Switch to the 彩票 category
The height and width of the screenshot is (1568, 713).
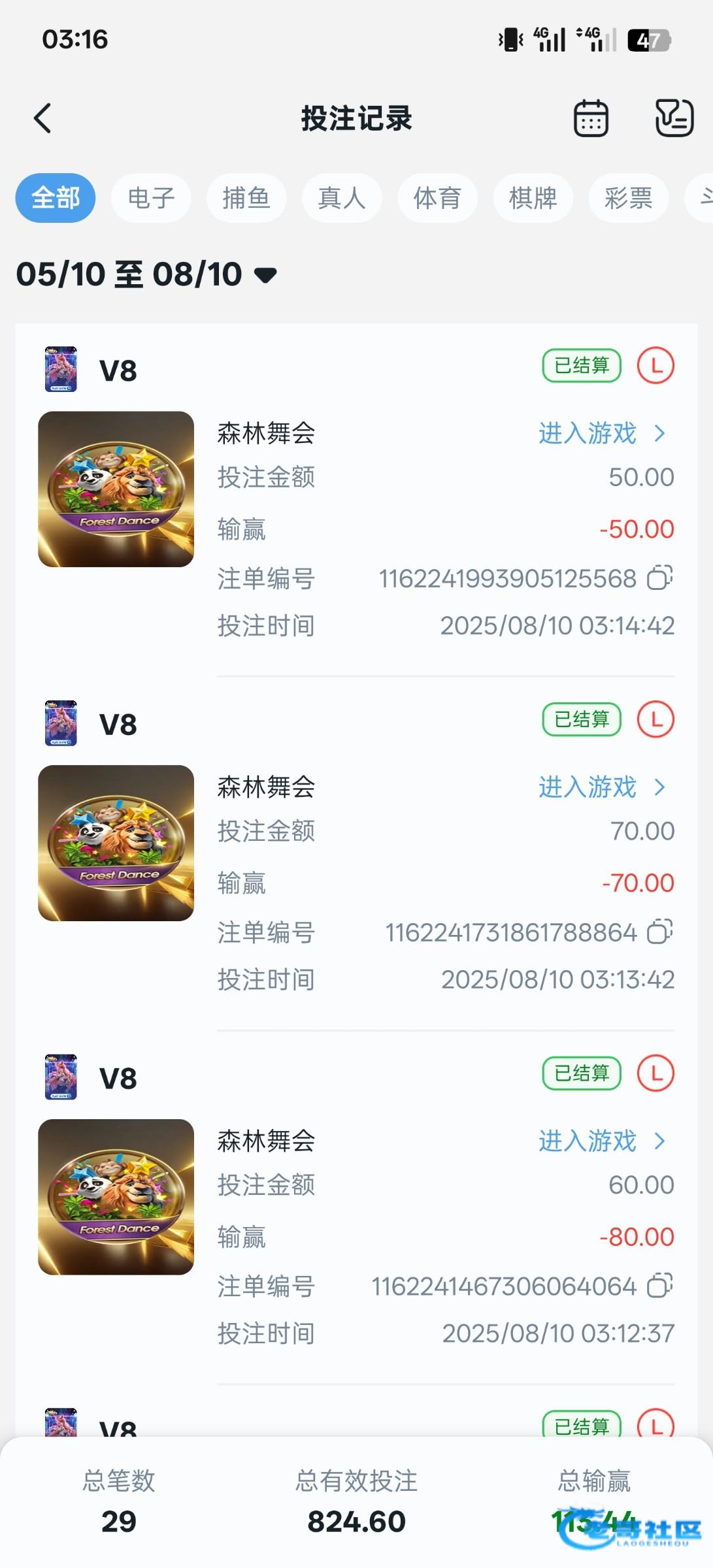click(x=628, y=198)
